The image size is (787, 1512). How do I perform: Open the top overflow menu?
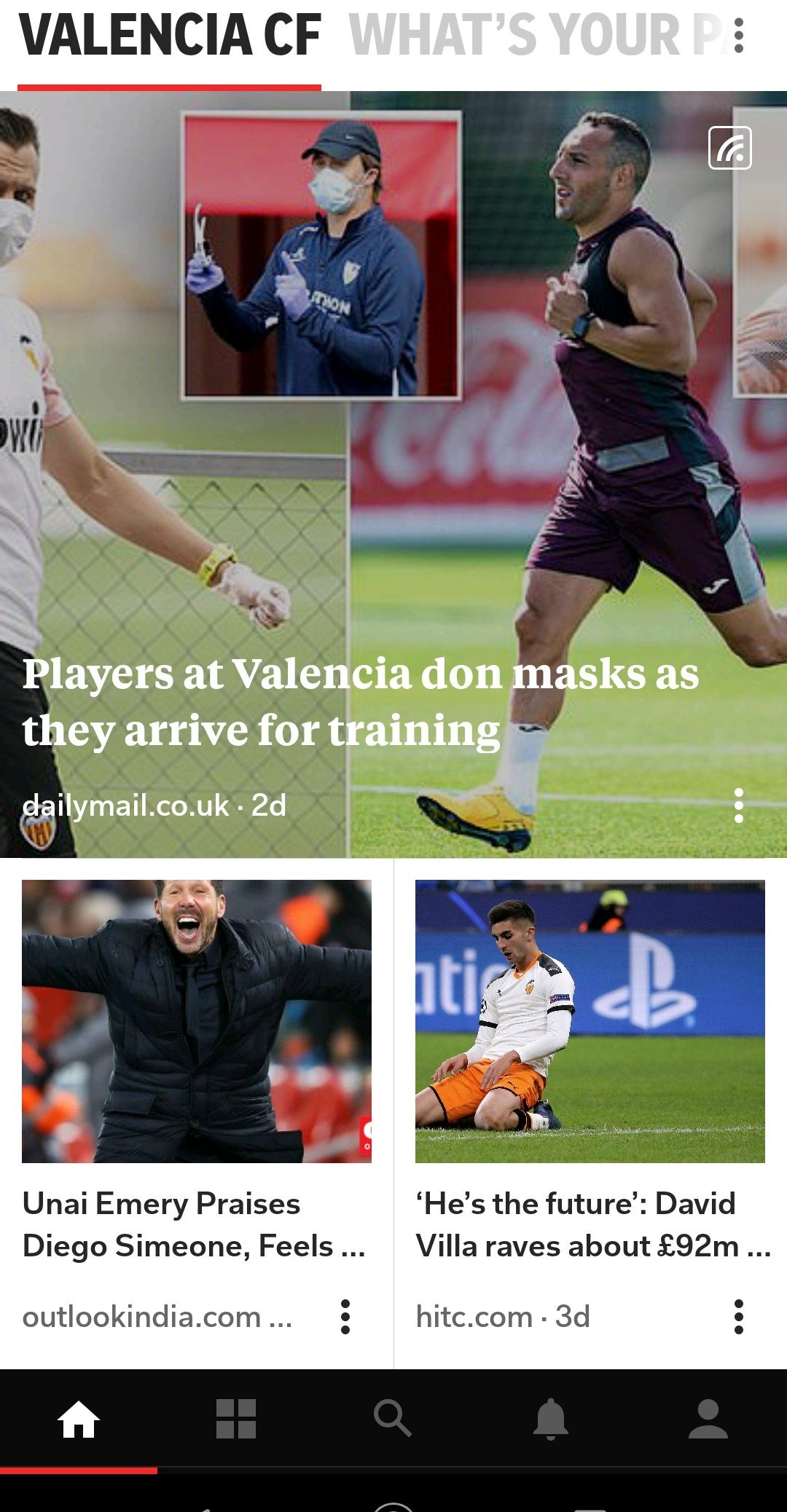(738, 36)
